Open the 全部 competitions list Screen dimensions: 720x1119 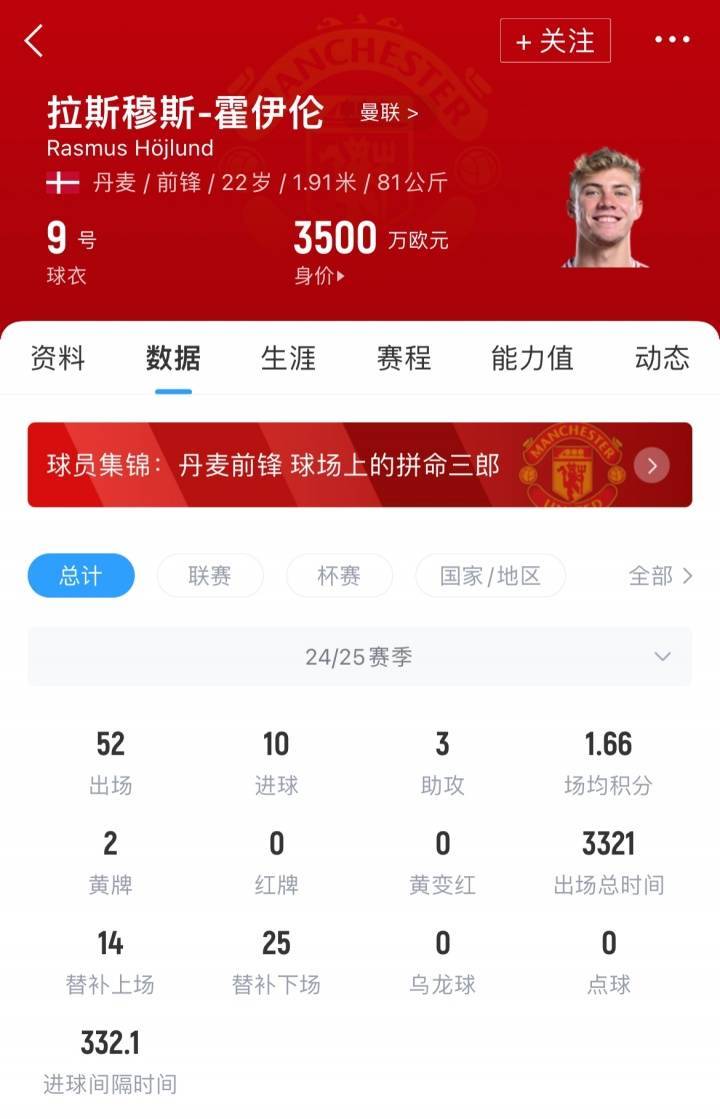(662, 576)
